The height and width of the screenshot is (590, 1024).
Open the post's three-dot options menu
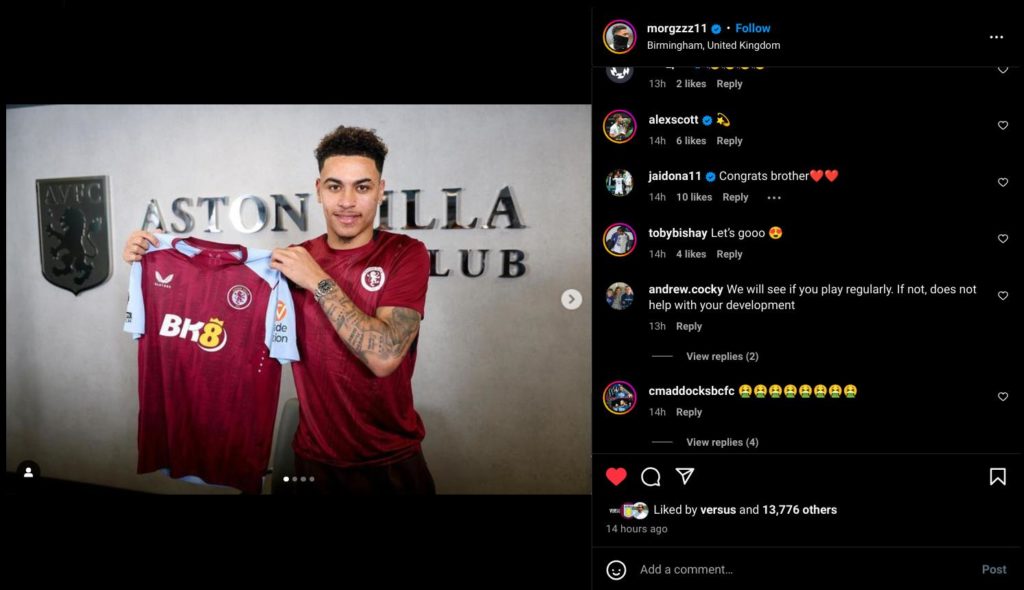(996, 37)
